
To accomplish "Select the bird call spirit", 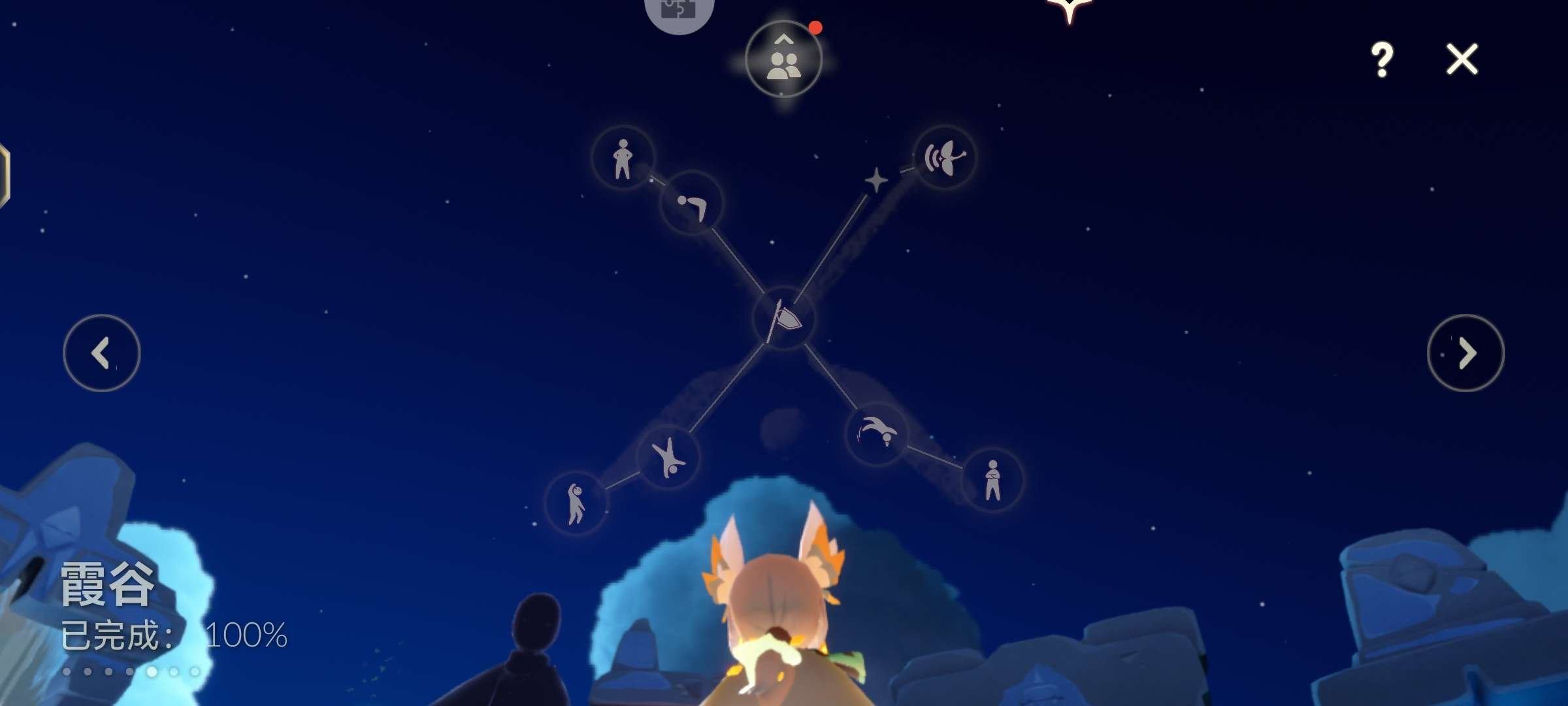I will (x=945, y=158).
